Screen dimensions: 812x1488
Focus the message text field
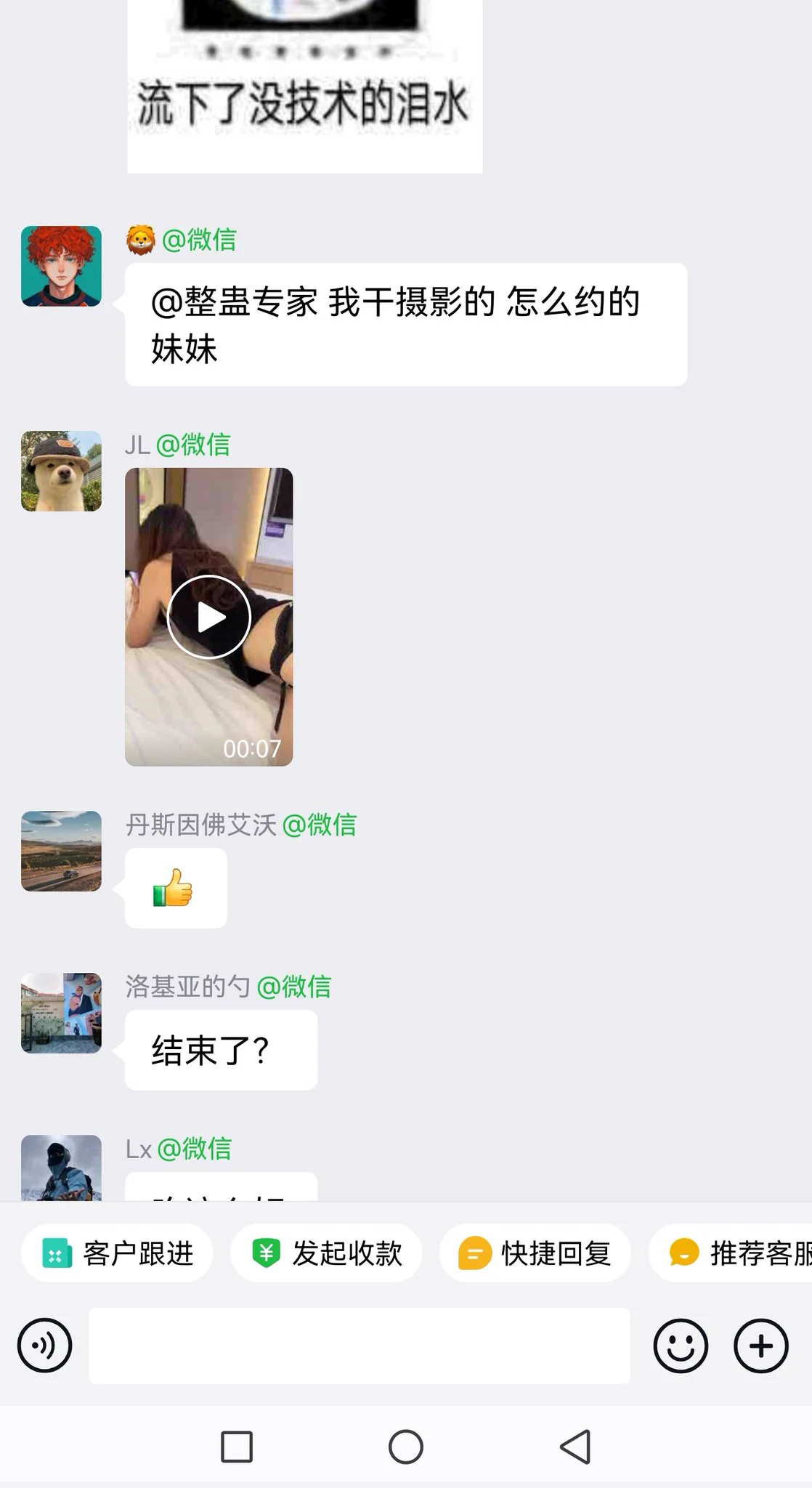coord(359,1346)
